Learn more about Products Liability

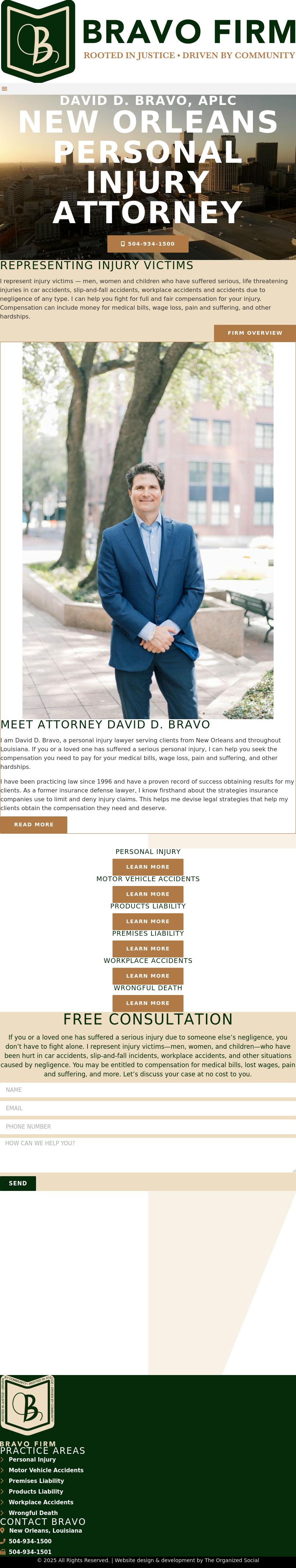pos(148,922)
